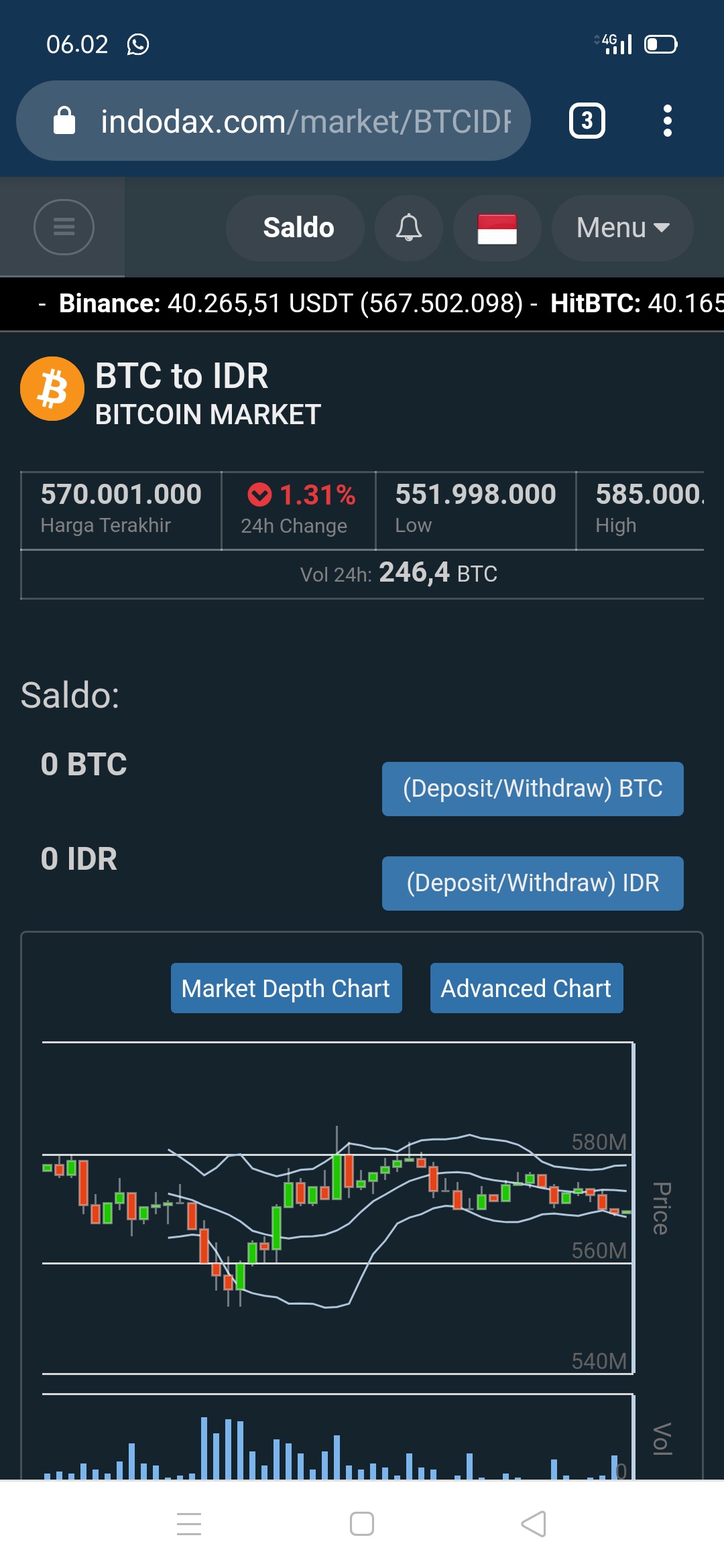Toggle the Market Depth Chart view
724x1568 pixels.
(x=286, y=988)
